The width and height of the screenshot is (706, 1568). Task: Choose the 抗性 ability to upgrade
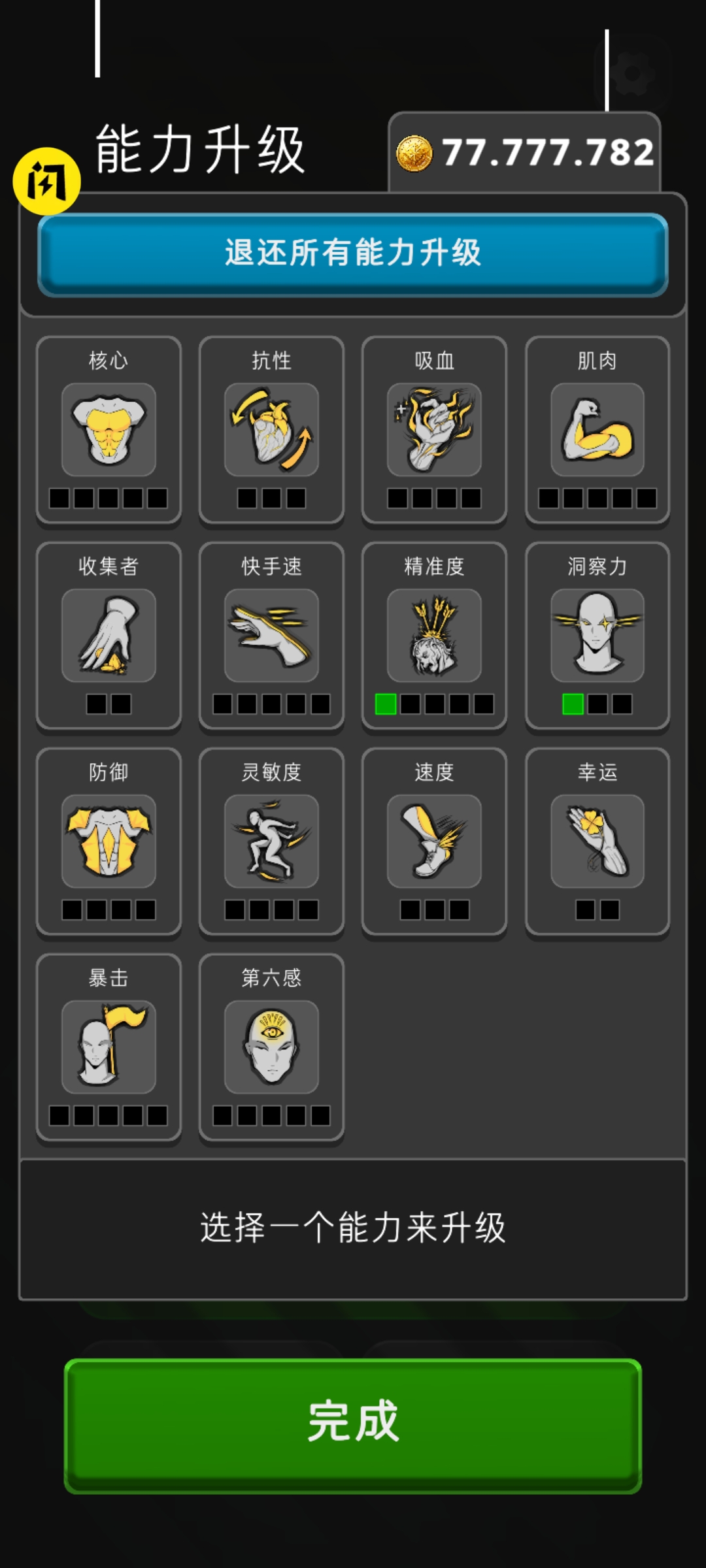pyautogui.click(x=271, y=429)
